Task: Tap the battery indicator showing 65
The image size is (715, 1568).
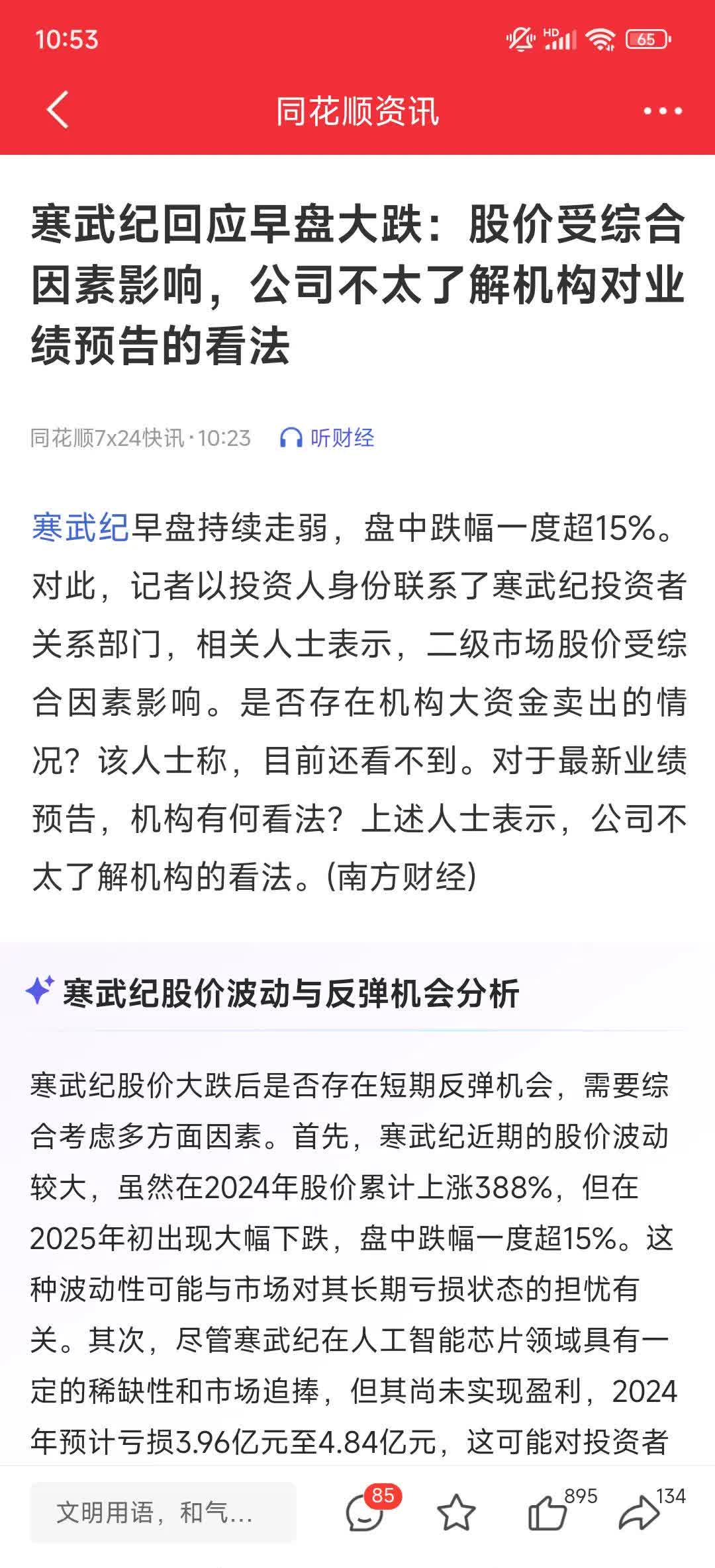Action: [645, 38]
